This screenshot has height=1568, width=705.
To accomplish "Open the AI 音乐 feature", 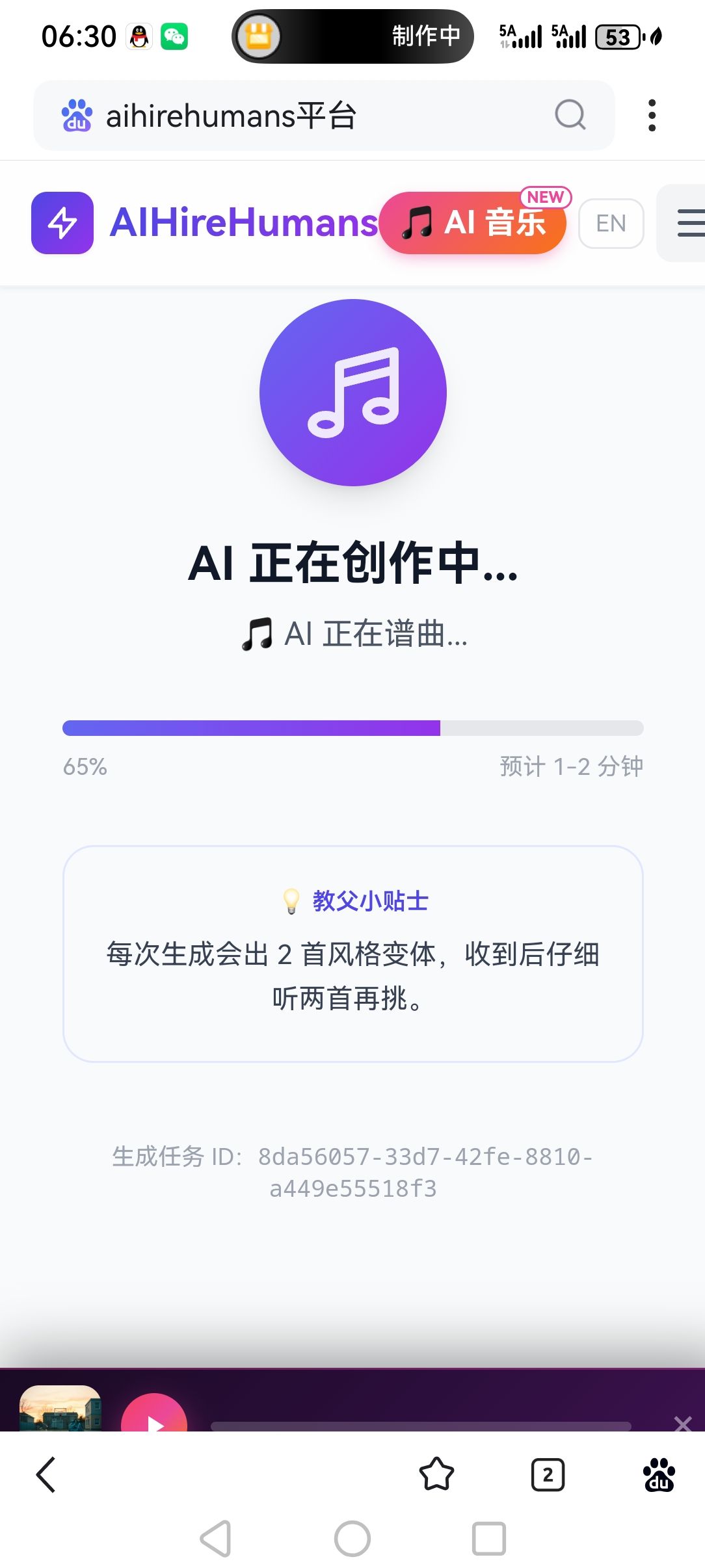I will 473,223.
